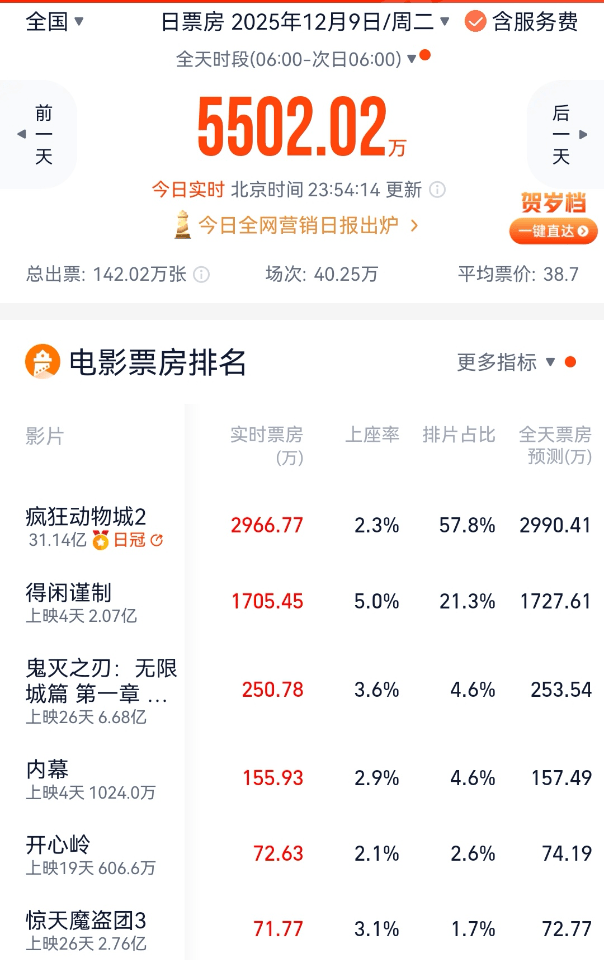This screenshot has width=604, height=960.
Task: Go to 后一天 box office
Action: click(x=565, y=135)
